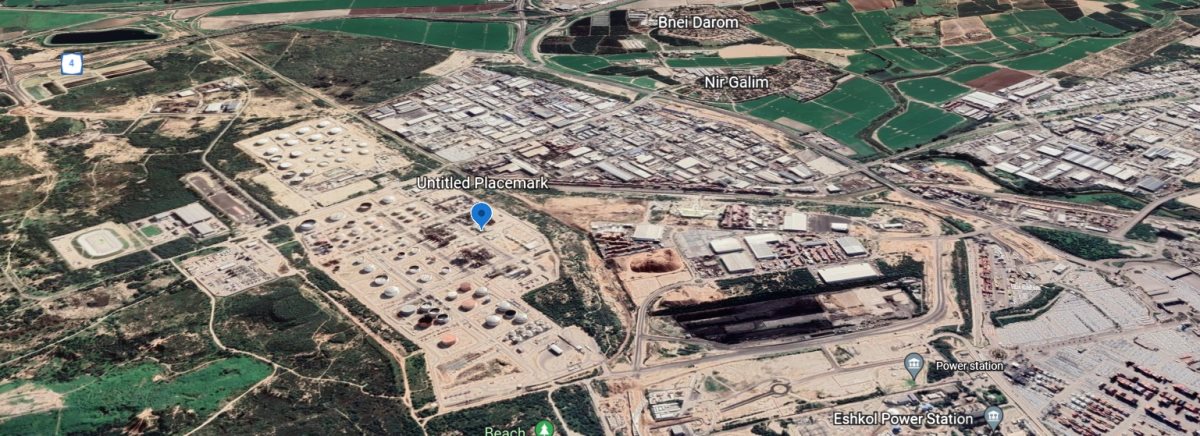The width and height of the screenshot is (1200, 436).
Task: Select the Eshkol Power Station marker
Action: 993,417
